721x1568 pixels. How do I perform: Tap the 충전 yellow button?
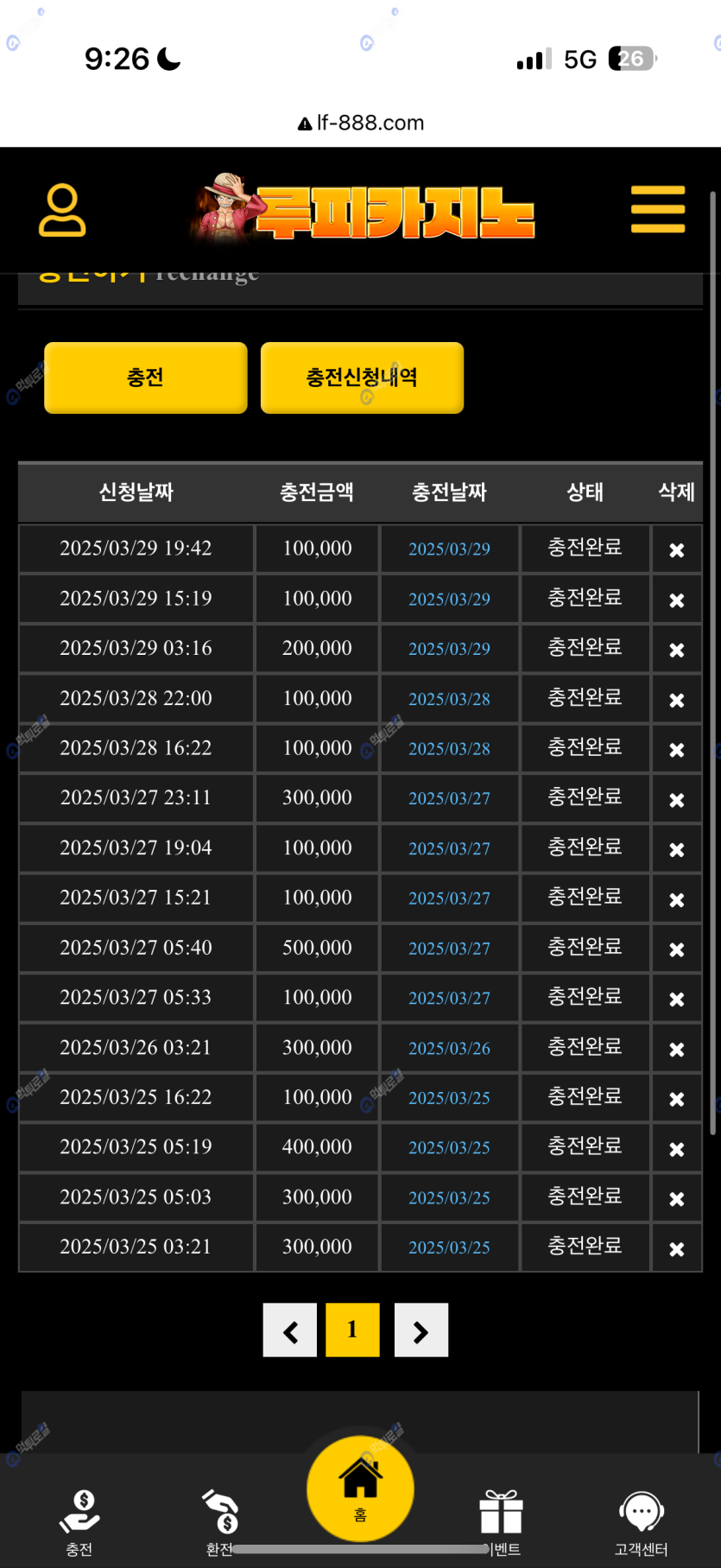click(x=146, y=378)
